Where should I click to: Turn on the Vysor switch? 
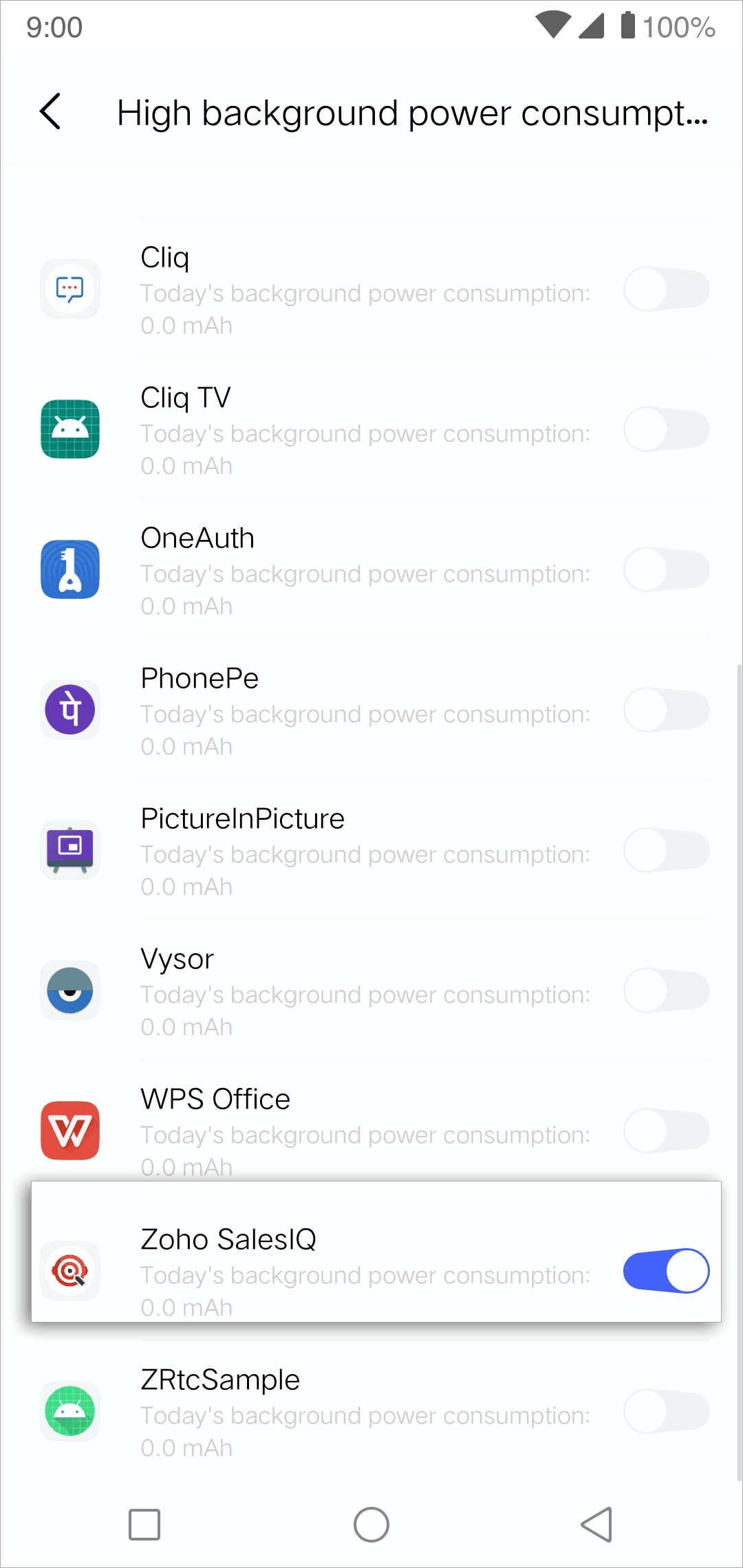point(667,990)
